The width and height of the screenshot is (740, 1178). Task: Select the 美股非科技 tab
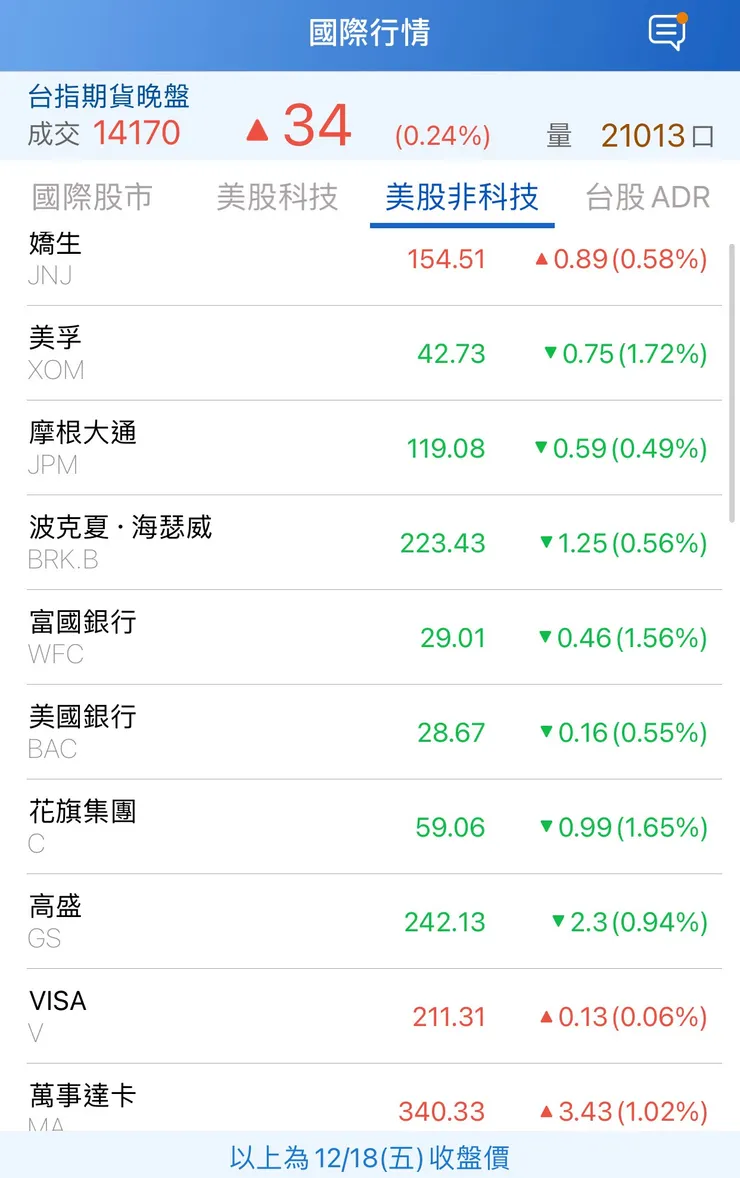461,198
